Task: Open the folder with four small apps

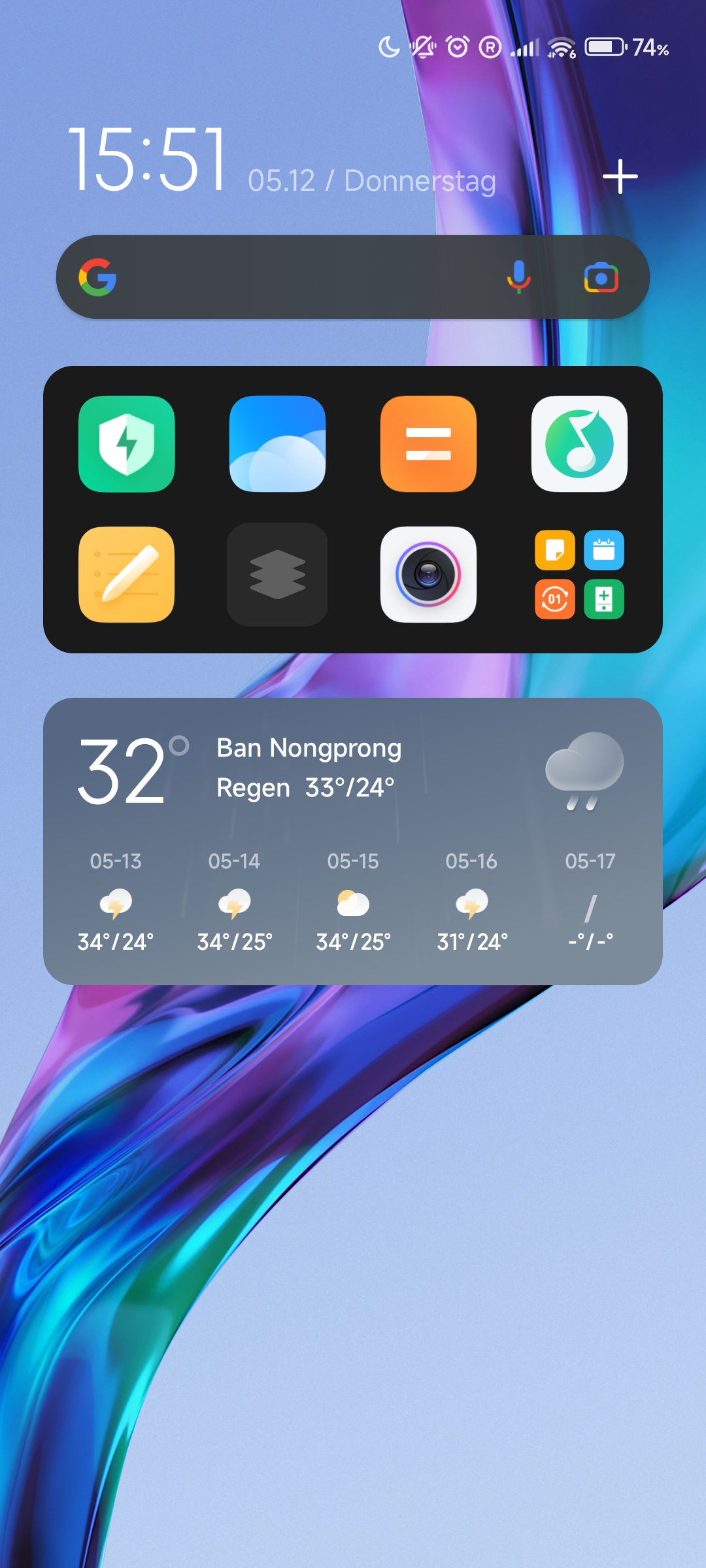Action: (x=580, y=574)
